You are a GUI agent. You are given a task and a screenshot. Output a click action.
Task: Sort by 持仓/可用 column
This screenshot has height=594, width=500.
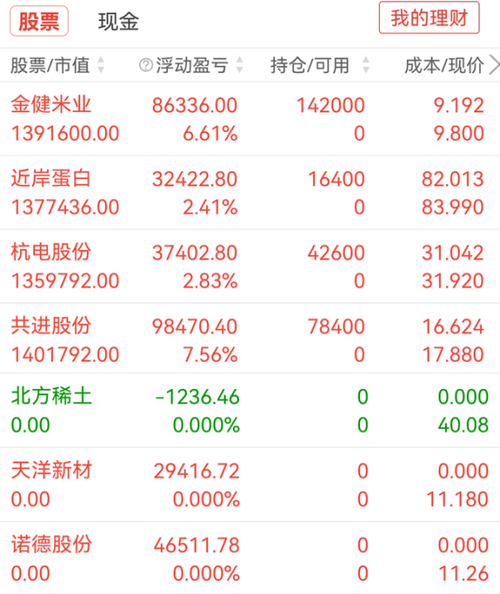(319, 65)
